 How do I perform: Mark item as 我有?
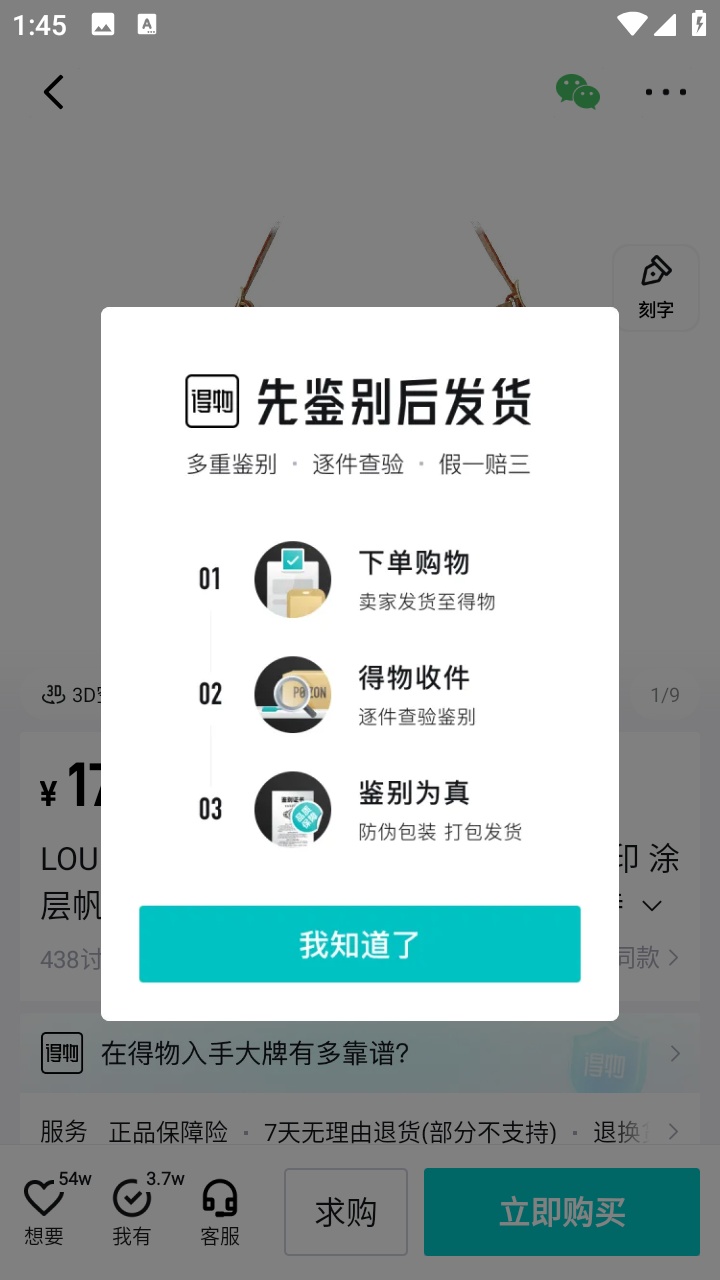coord(132,1208)
